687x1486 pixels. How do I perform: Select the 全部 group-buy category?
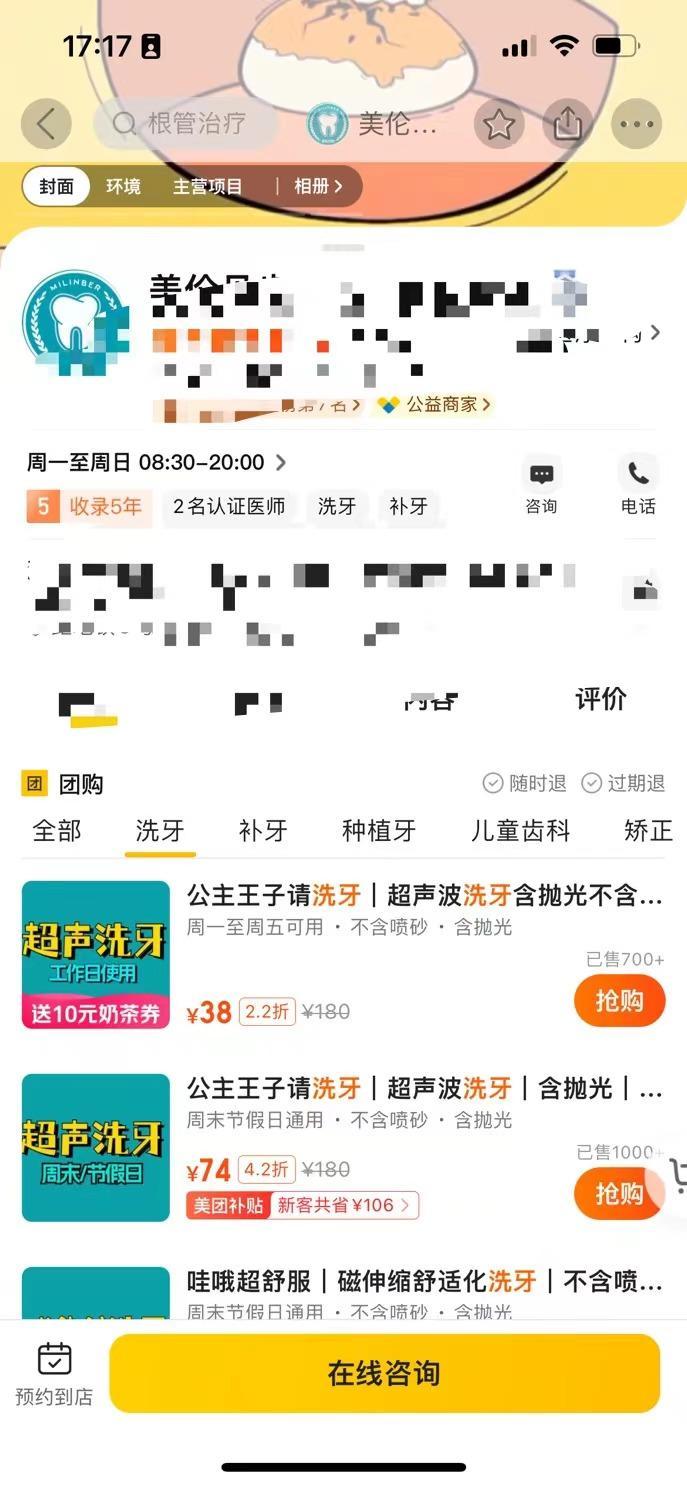57,830
